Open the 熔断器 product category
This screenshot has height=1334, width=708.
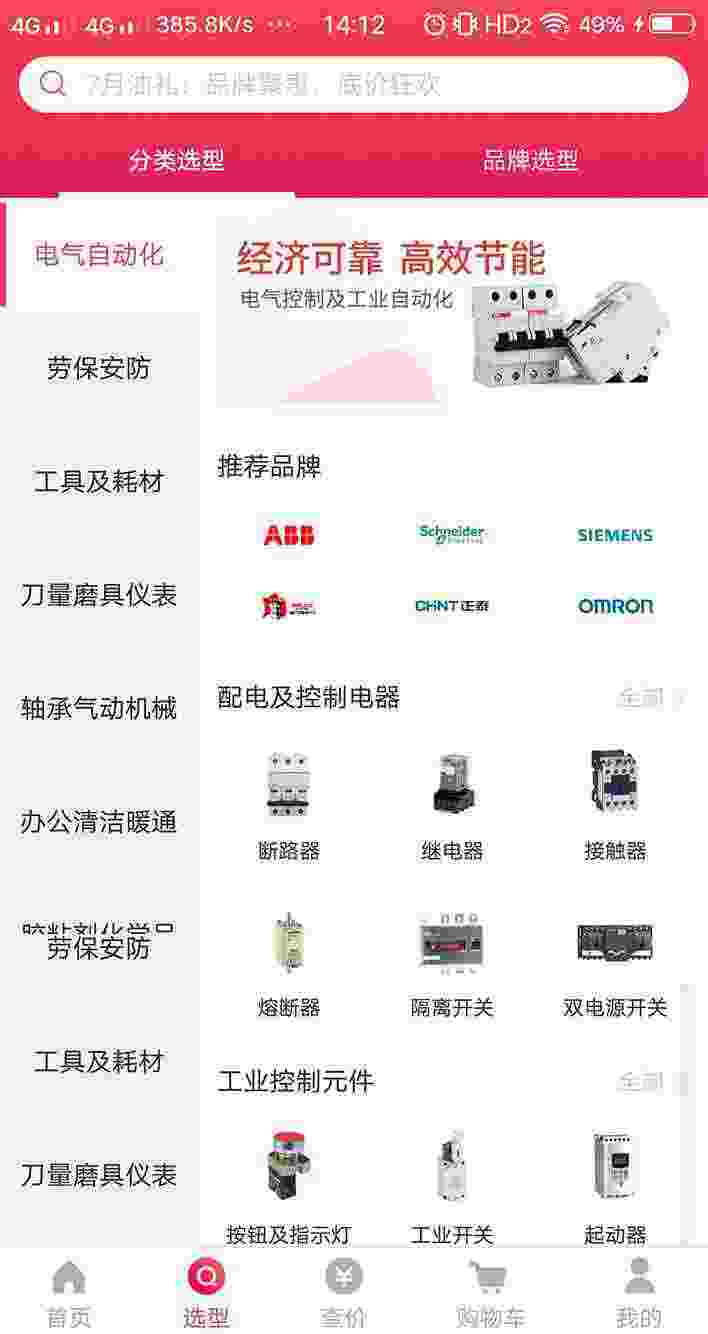click(289, 962)
